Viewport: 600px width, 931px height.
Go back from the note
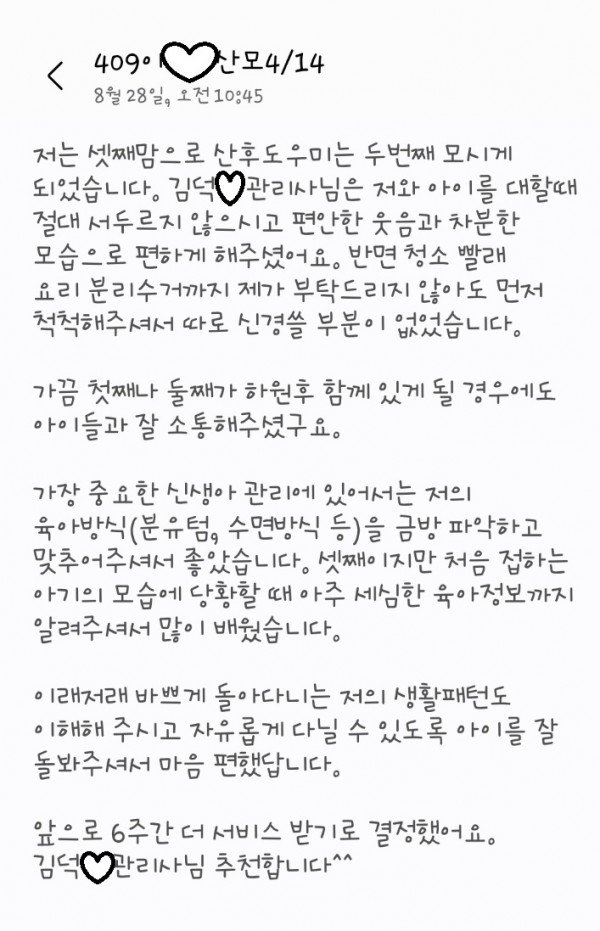pos(55,74)
